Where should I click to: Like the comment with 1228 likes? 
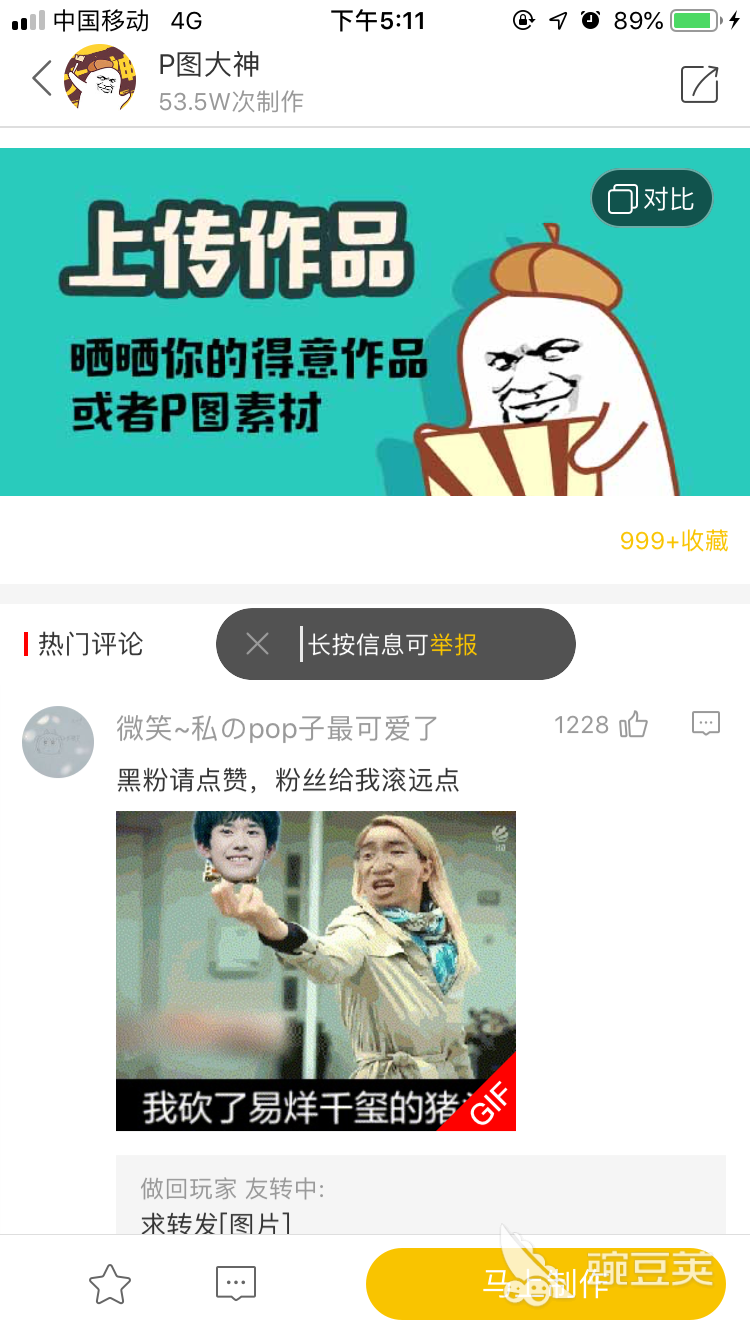(633, 725)
